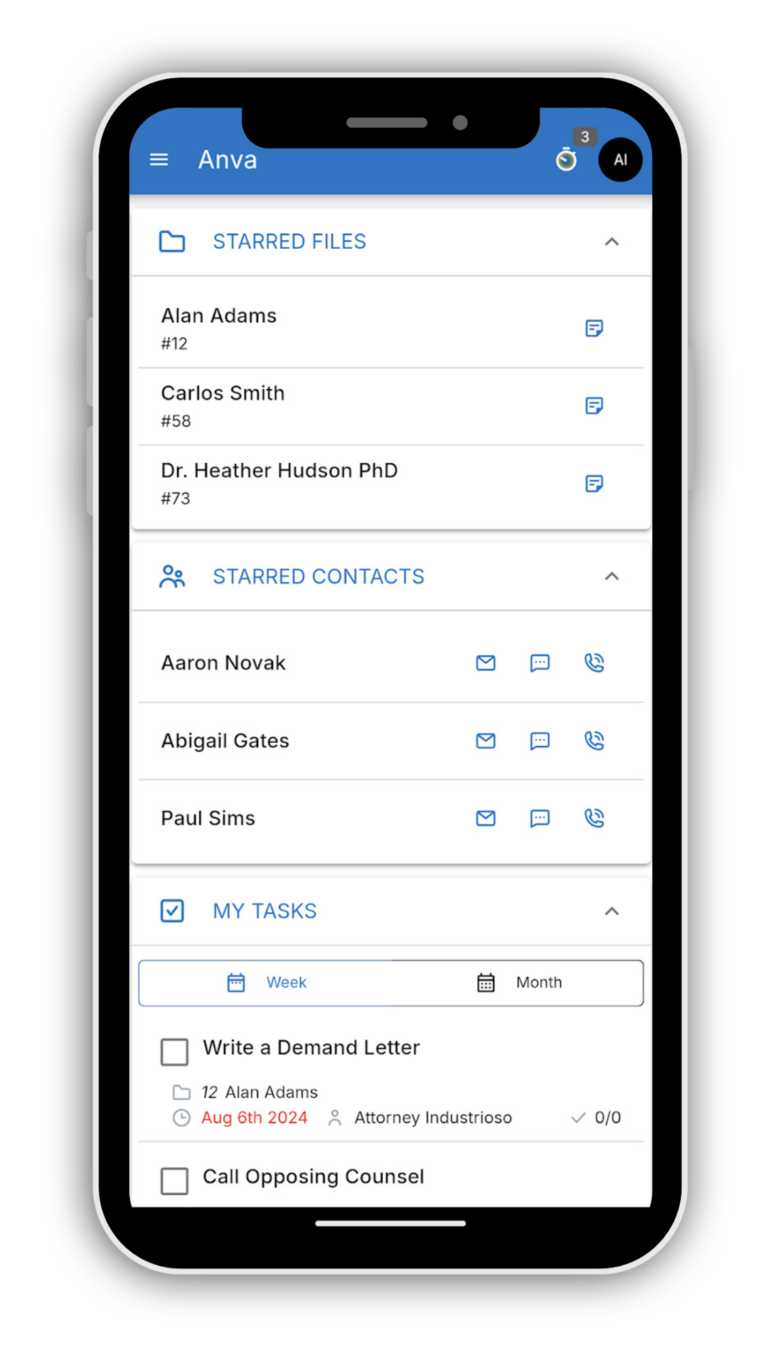Send a text message to Abigail Gates

click(540, 741)
